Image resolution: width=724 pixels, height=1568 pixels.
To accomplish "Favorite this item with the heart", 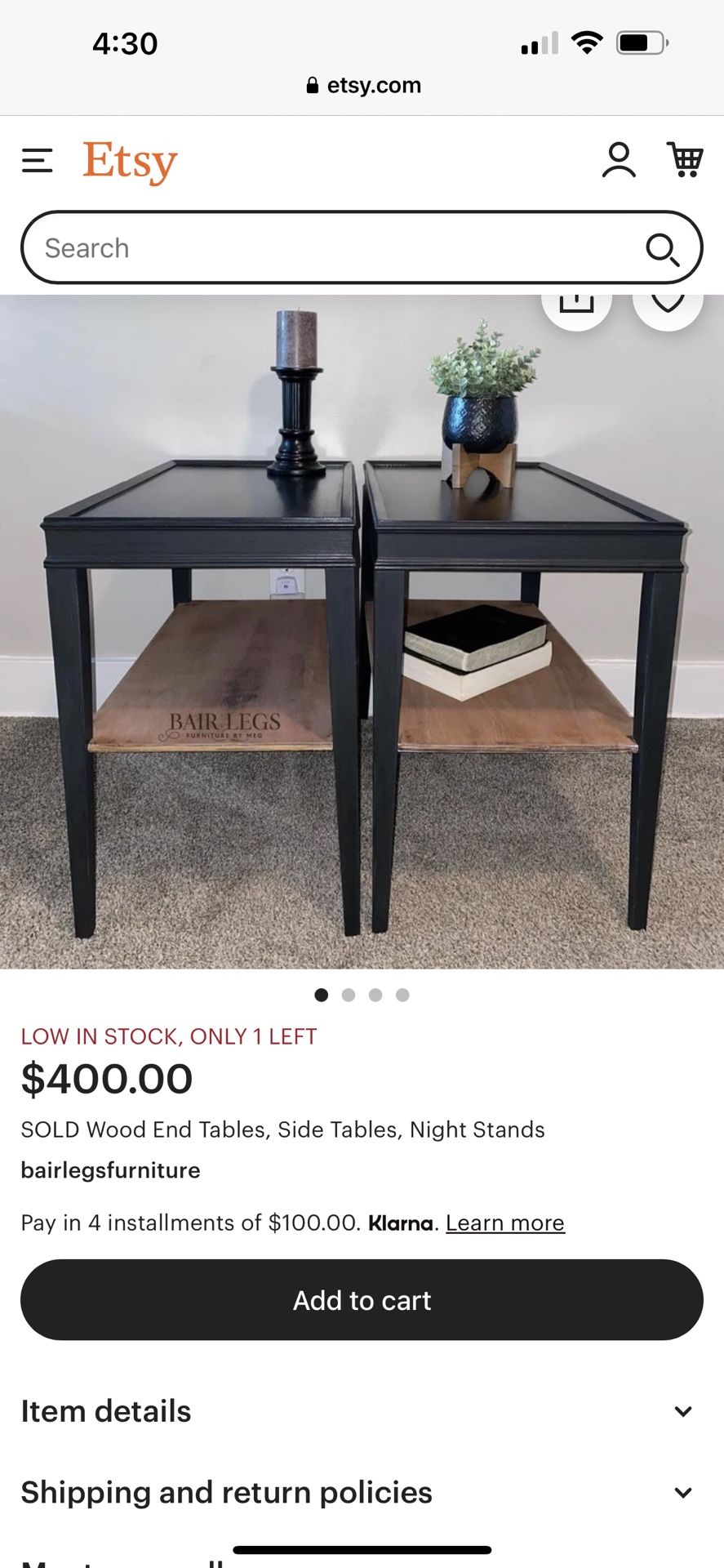I will coord(668,305).
